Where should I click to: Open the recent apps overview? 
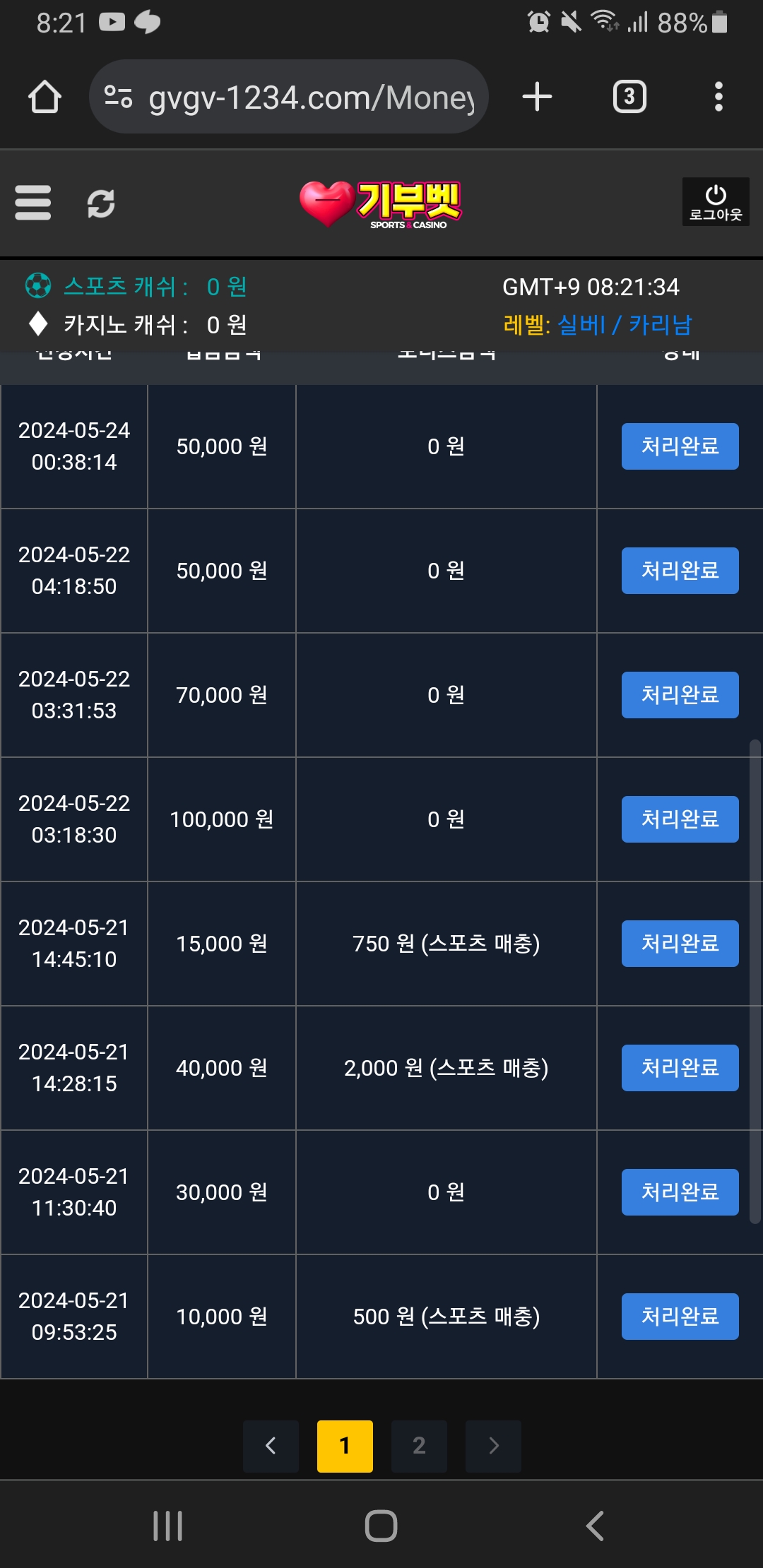(168, 1526)
